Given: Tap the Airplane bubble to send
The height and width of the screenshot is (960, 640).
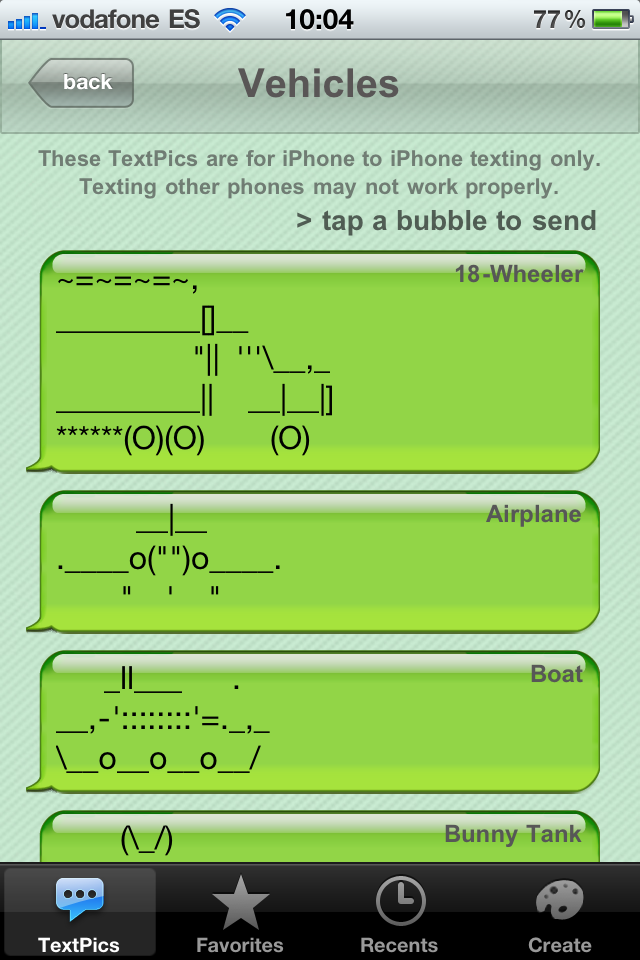Looking at the screenshot, I should 320,562.
